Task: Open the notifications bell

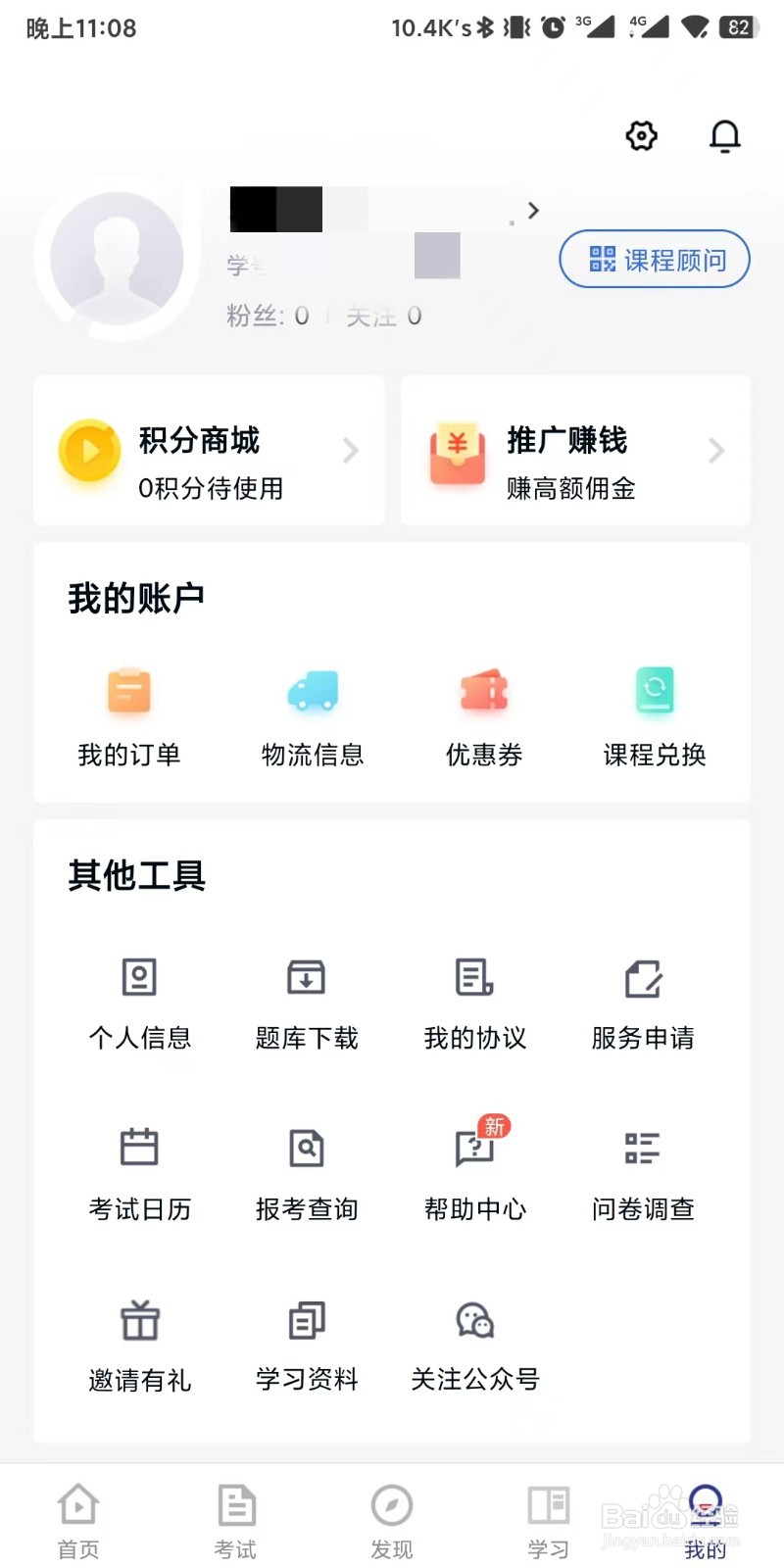Action: (724, 135)
